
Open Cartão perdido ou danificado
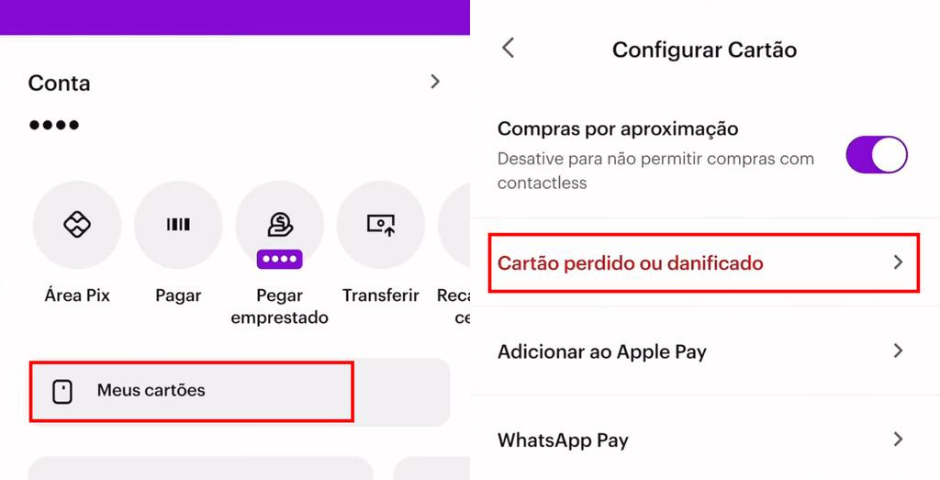(x=703, y=263)
